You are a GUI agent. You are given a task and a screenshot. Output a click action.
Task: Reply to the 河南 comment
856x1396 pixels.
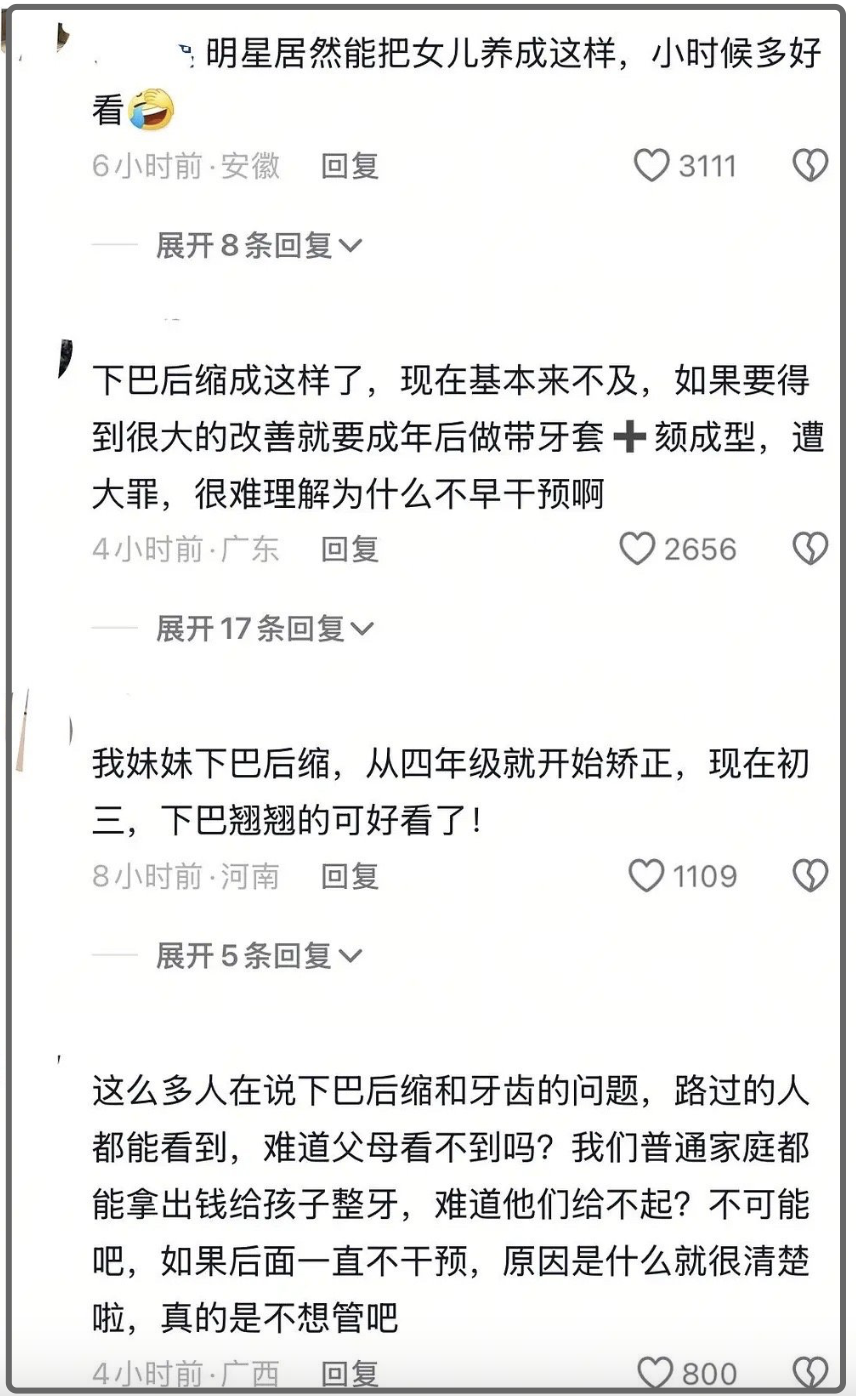[x=350, y=876]
